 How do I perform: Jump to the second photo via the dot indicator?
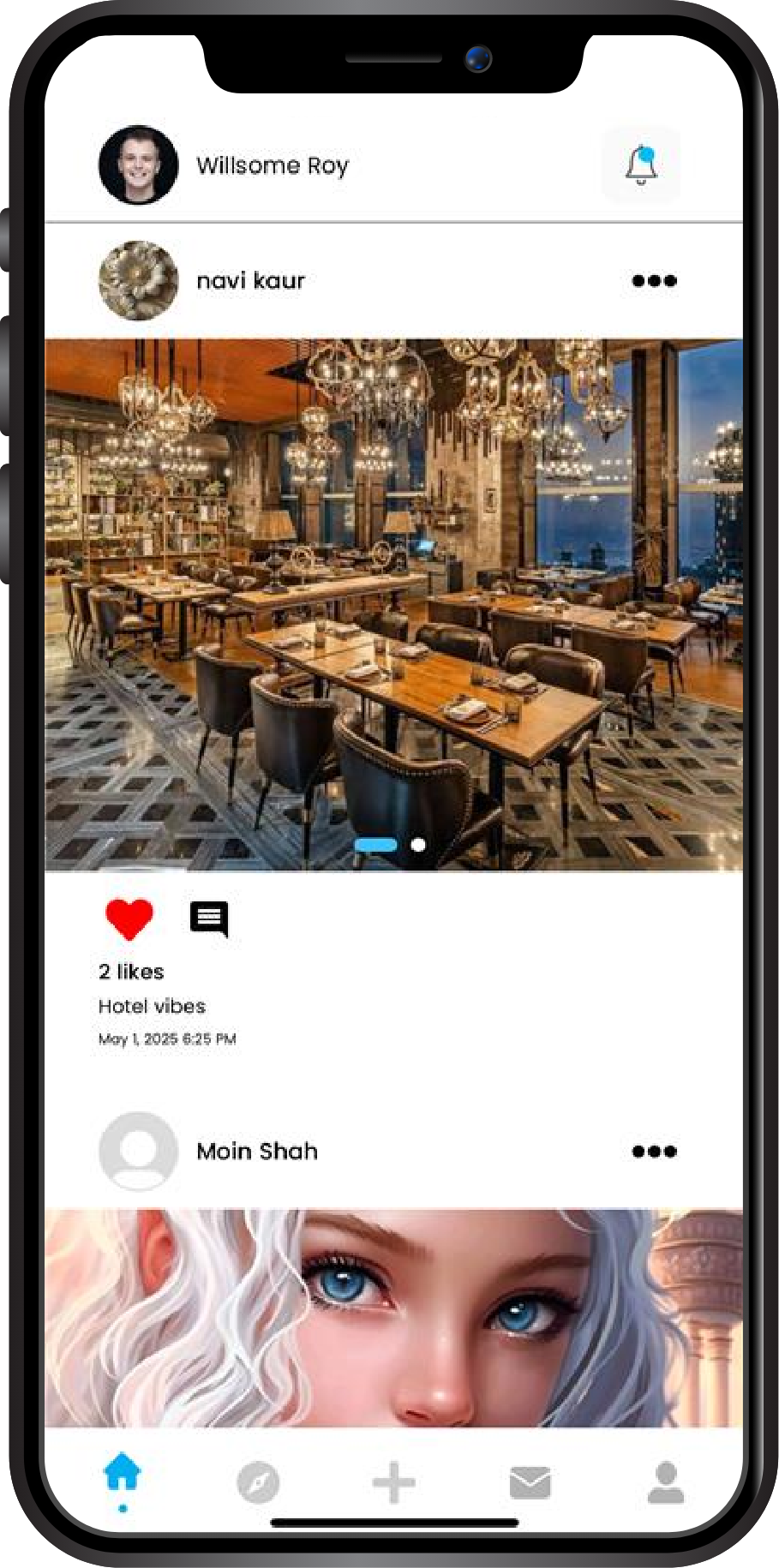click(x=418, y=845)
